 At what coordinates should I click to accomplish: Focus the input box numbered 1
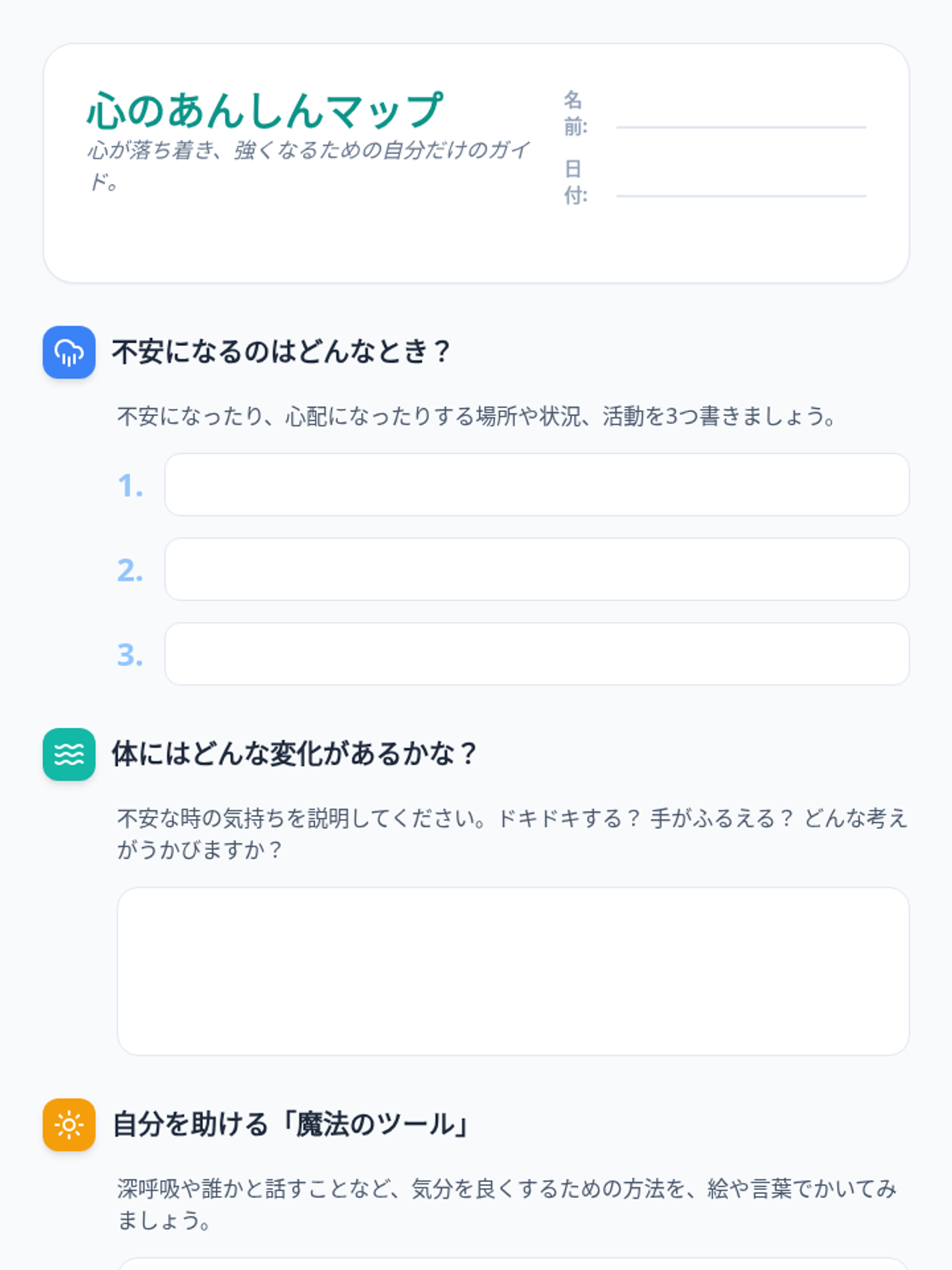[536, 485]
